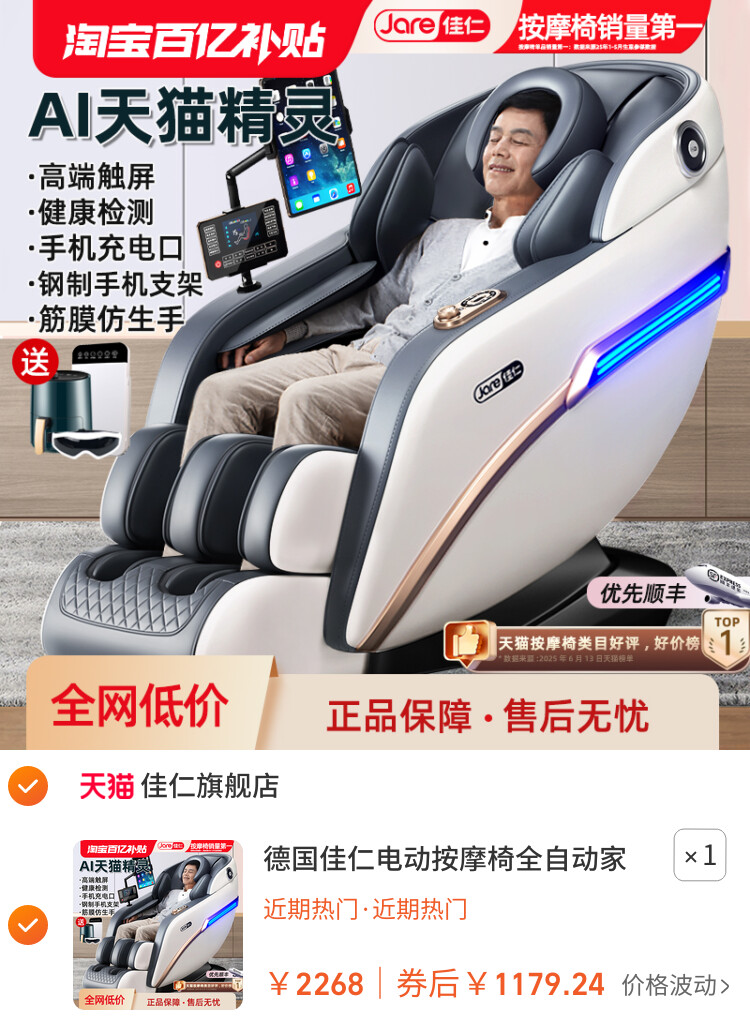Uncheck the massage chair item checkbox
The width and height of the screenshot is (750, 1030).
[x=28, y=925]
